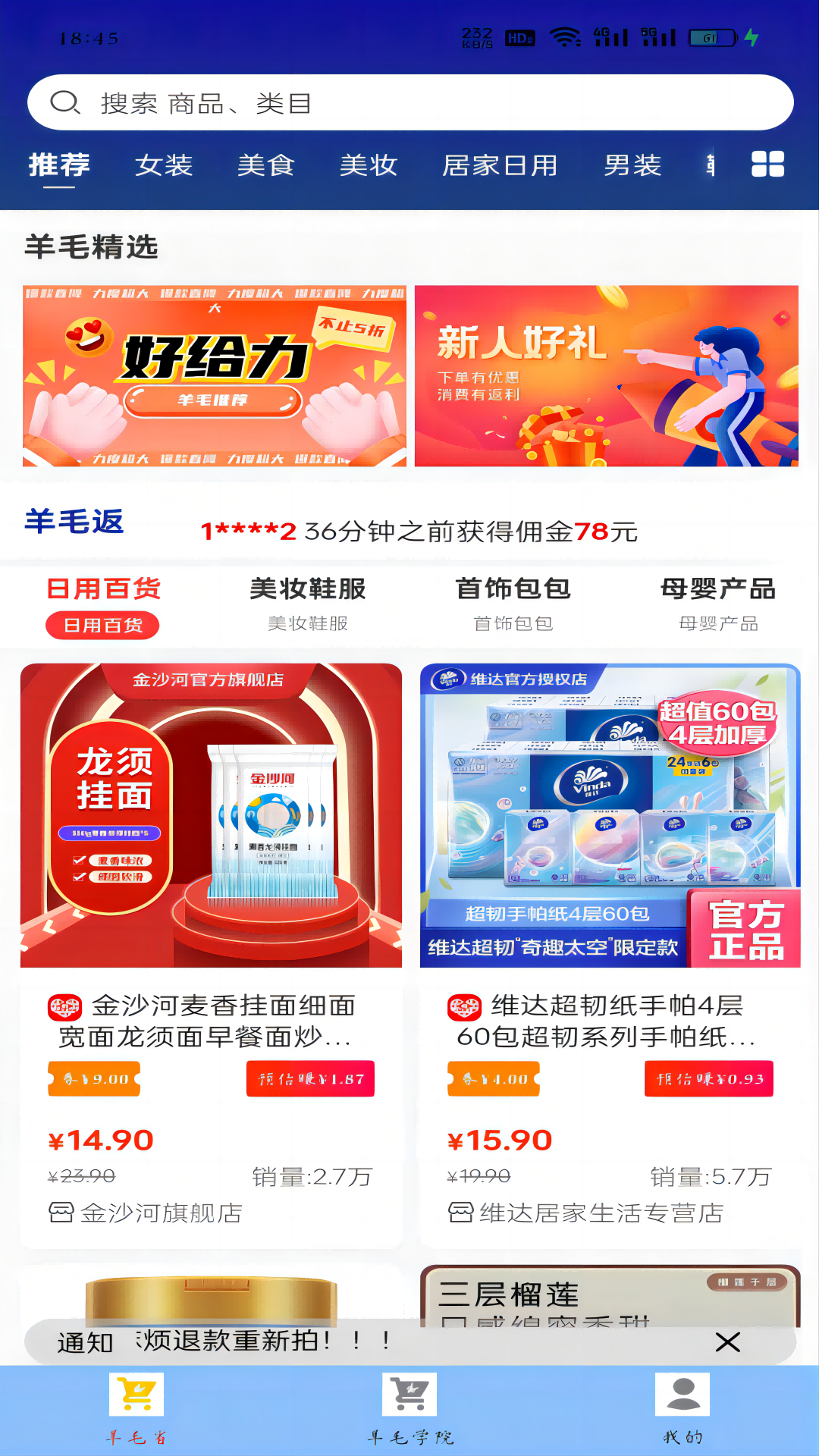The height and width of the screenshot is (1456, 819).
Task: Switch to the 男装 category tab
Action: tap(632, 165)
